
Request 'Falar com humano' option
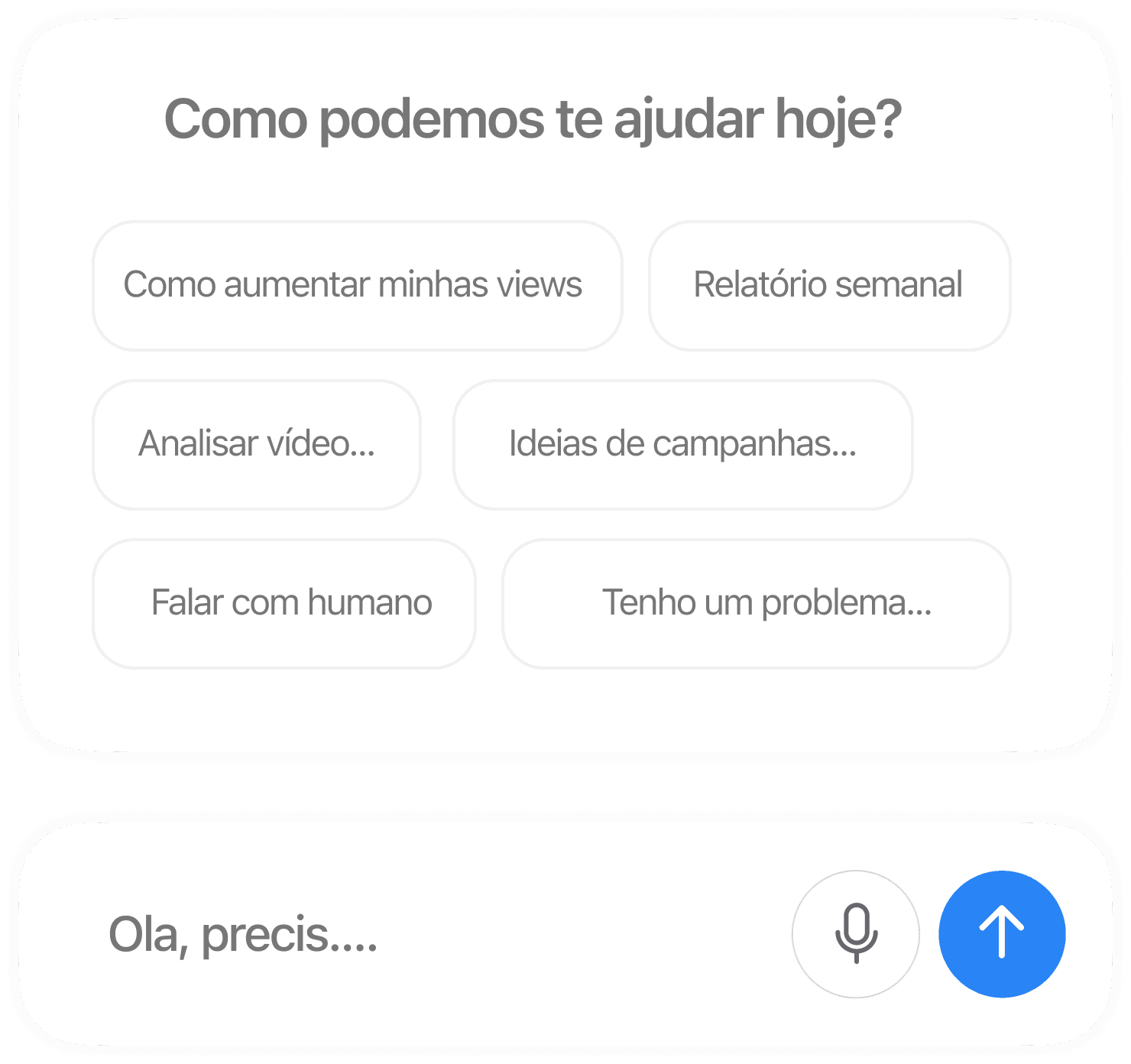[x=284, y=604]
